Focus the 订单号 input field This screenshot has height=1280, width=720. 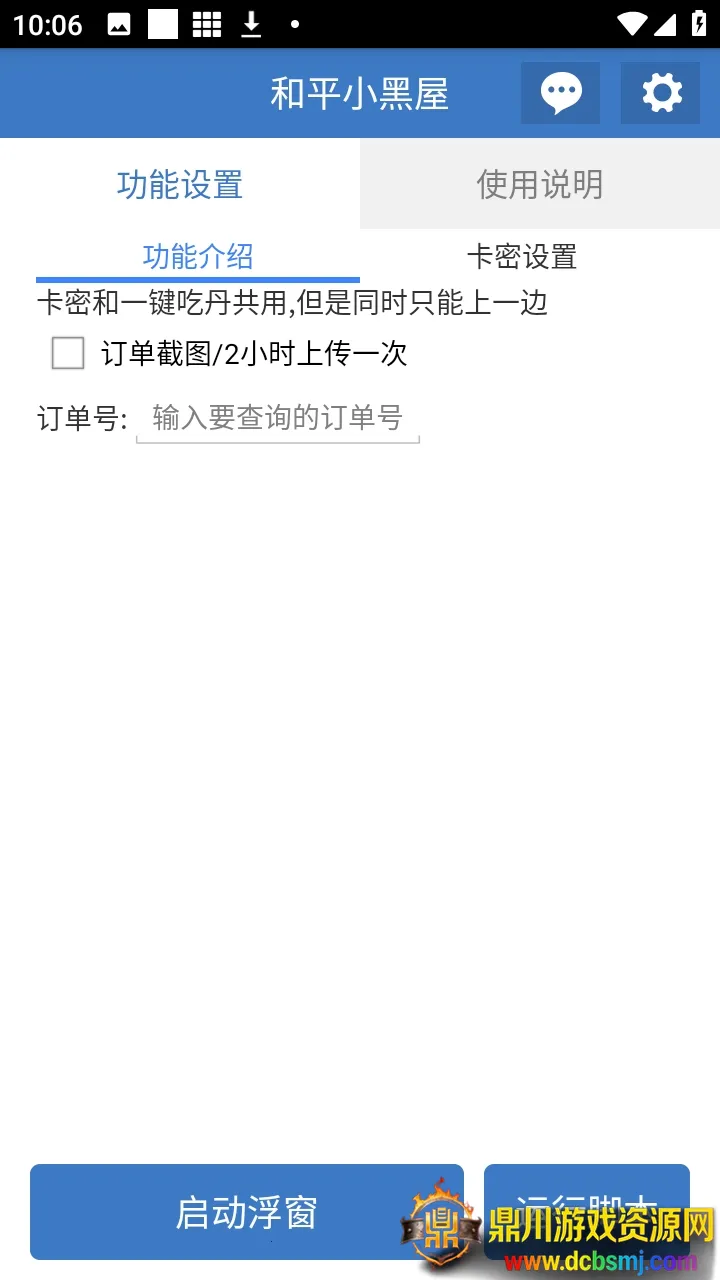click(x=277, y=418)
